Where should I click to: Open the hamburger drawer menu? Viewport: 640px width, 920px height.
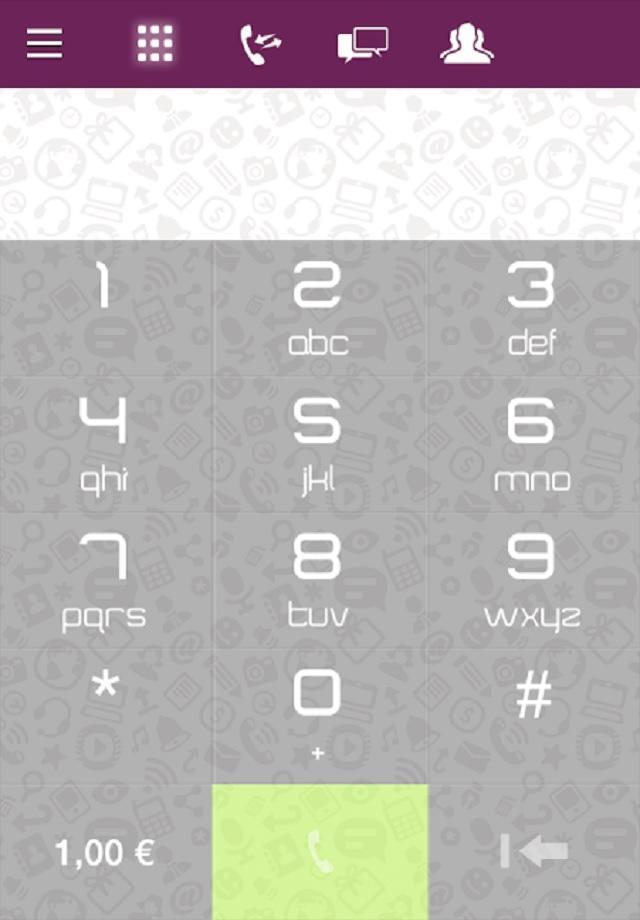click(44, 43)
